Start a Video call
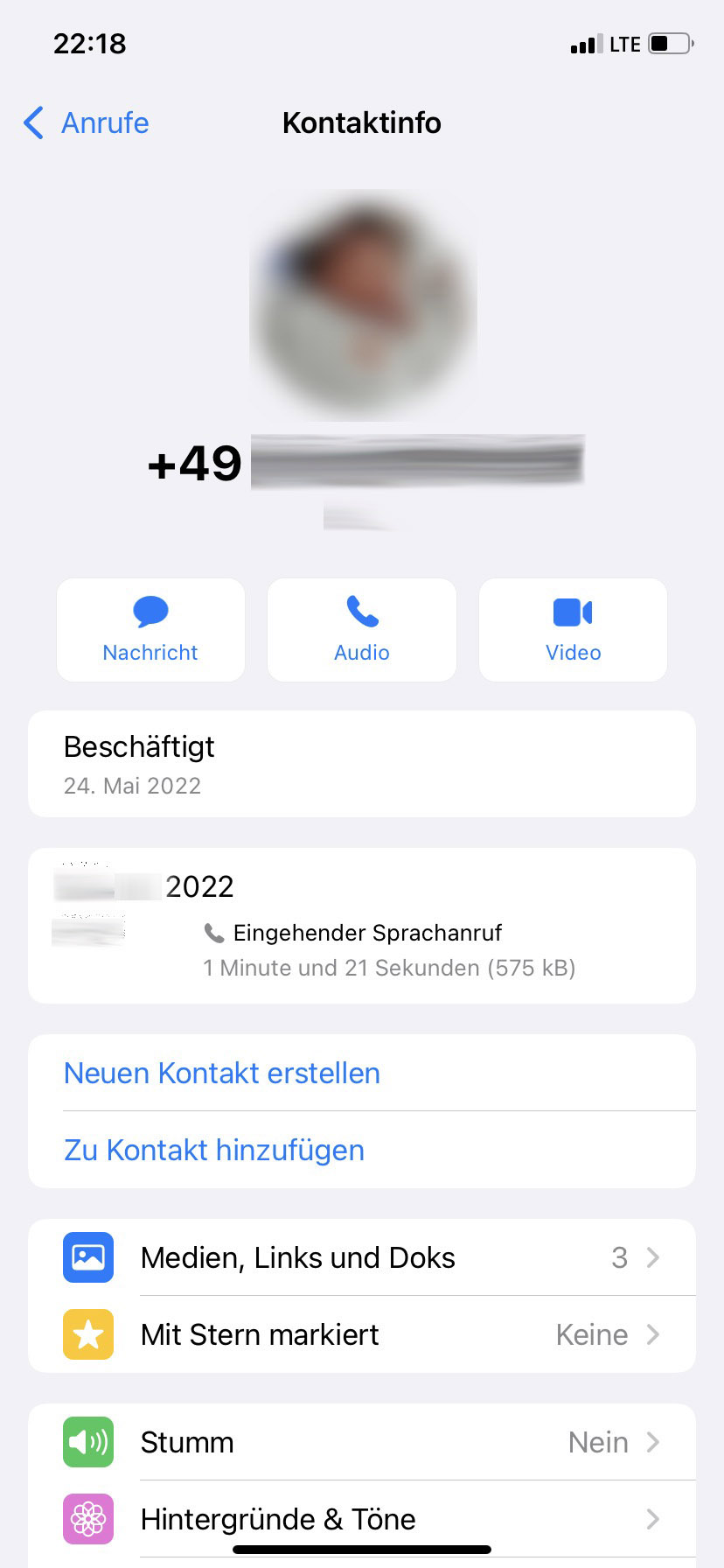This screenshot has height=1568, width=724. (573, 630)
